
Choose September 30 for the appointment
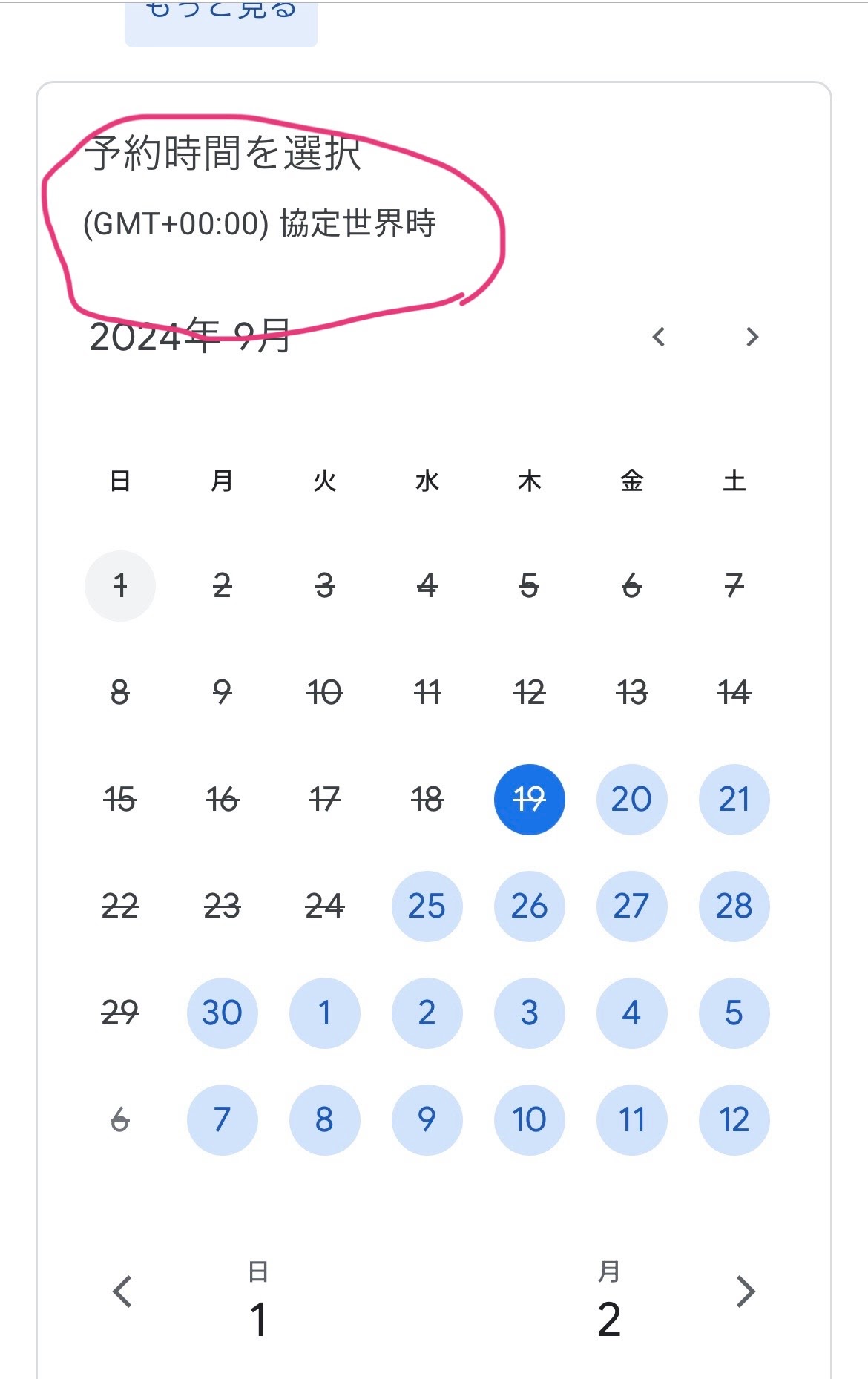[x=222, y=1013]
